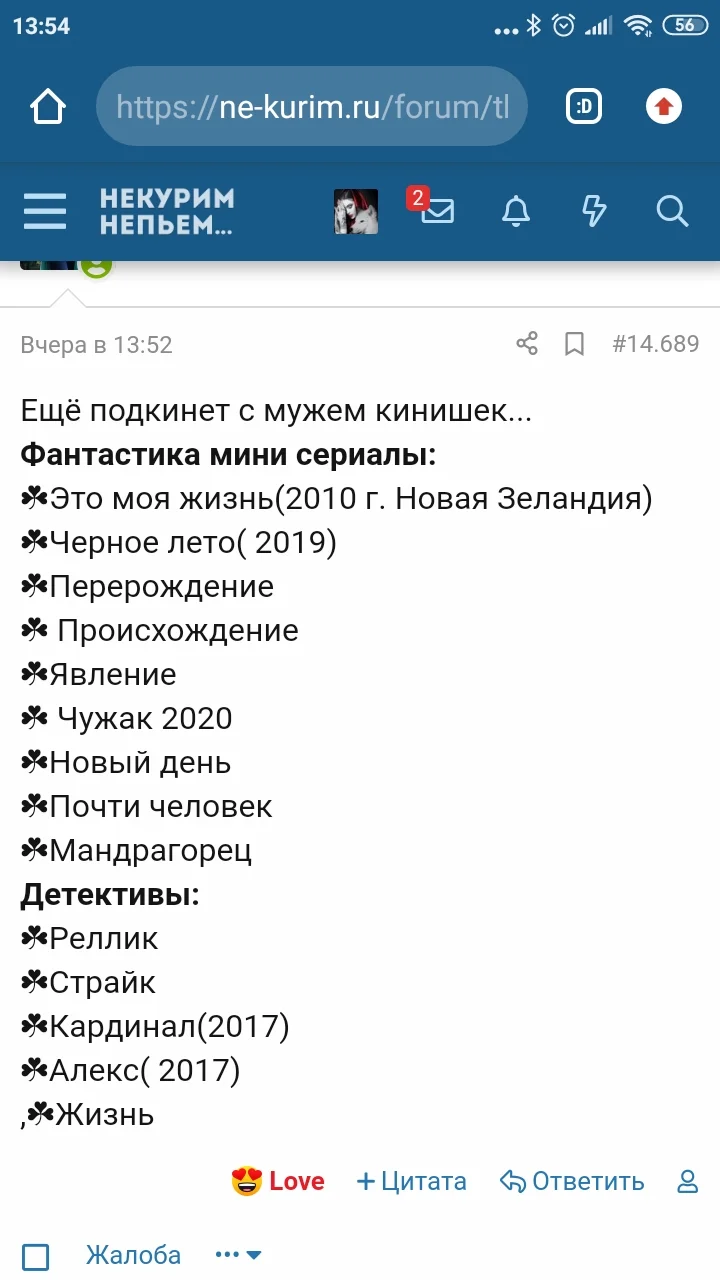
Task: Open the notifications bell
Action: tap(516, 211)
